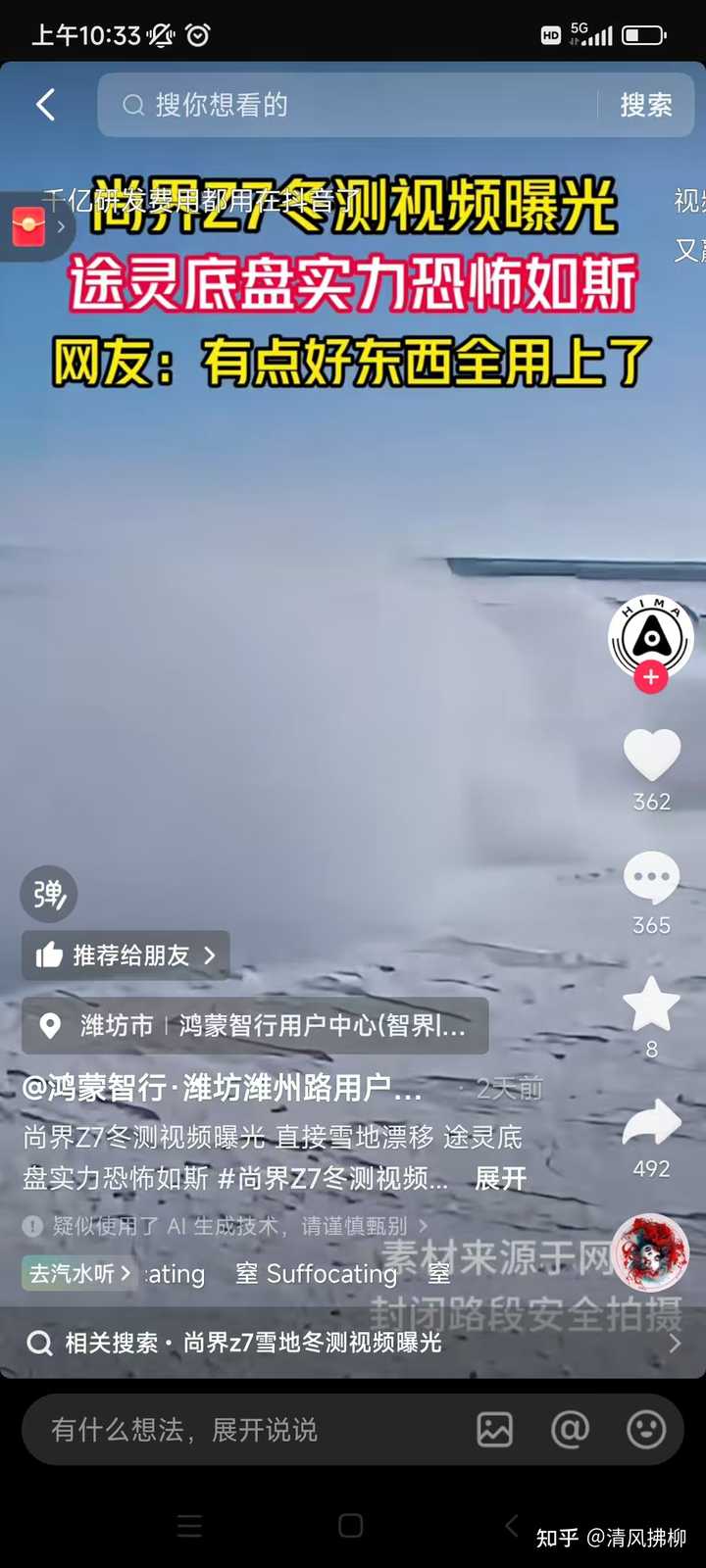The width and height of the screenshot is (706, 1568).
Task: Open the red envelope floating icon
Action: (x=29, y=227)
